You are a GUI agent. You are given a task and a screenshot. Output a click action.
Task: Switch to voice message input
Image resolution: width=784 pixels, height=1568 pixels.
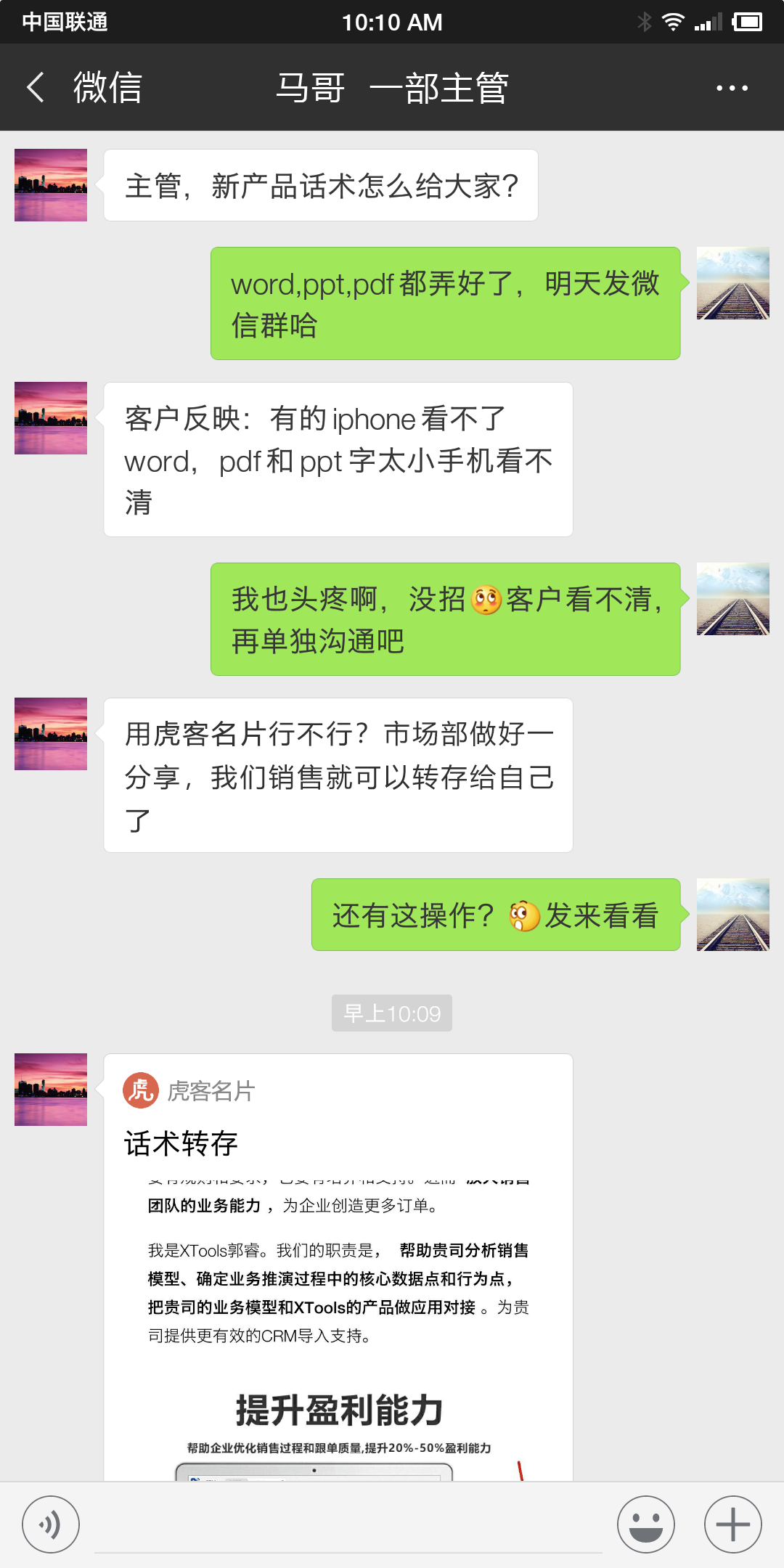(x=51, y=1524)
